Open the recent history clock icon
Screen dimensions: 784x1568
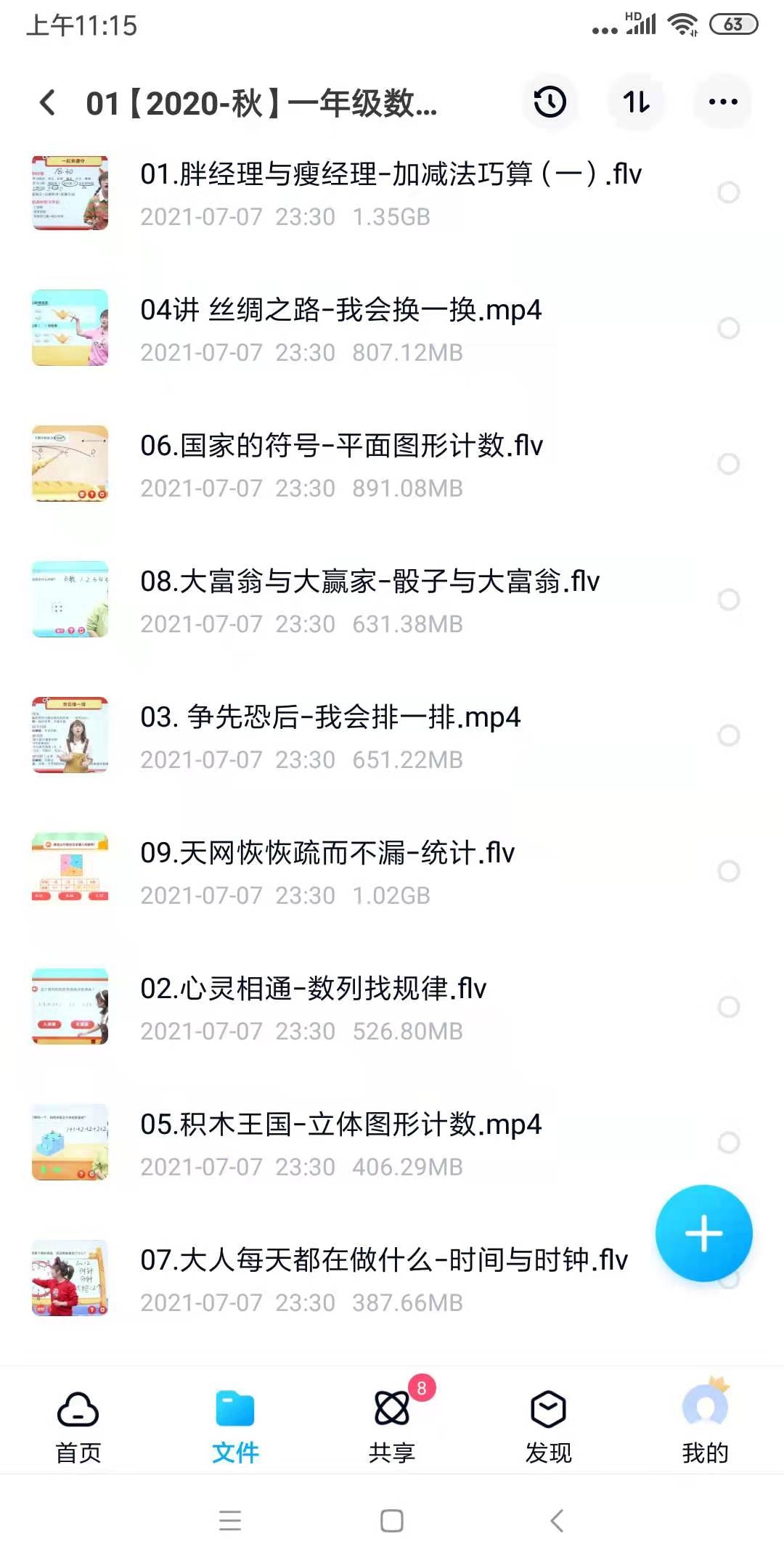pyautogui.click(x=550, y=102)
